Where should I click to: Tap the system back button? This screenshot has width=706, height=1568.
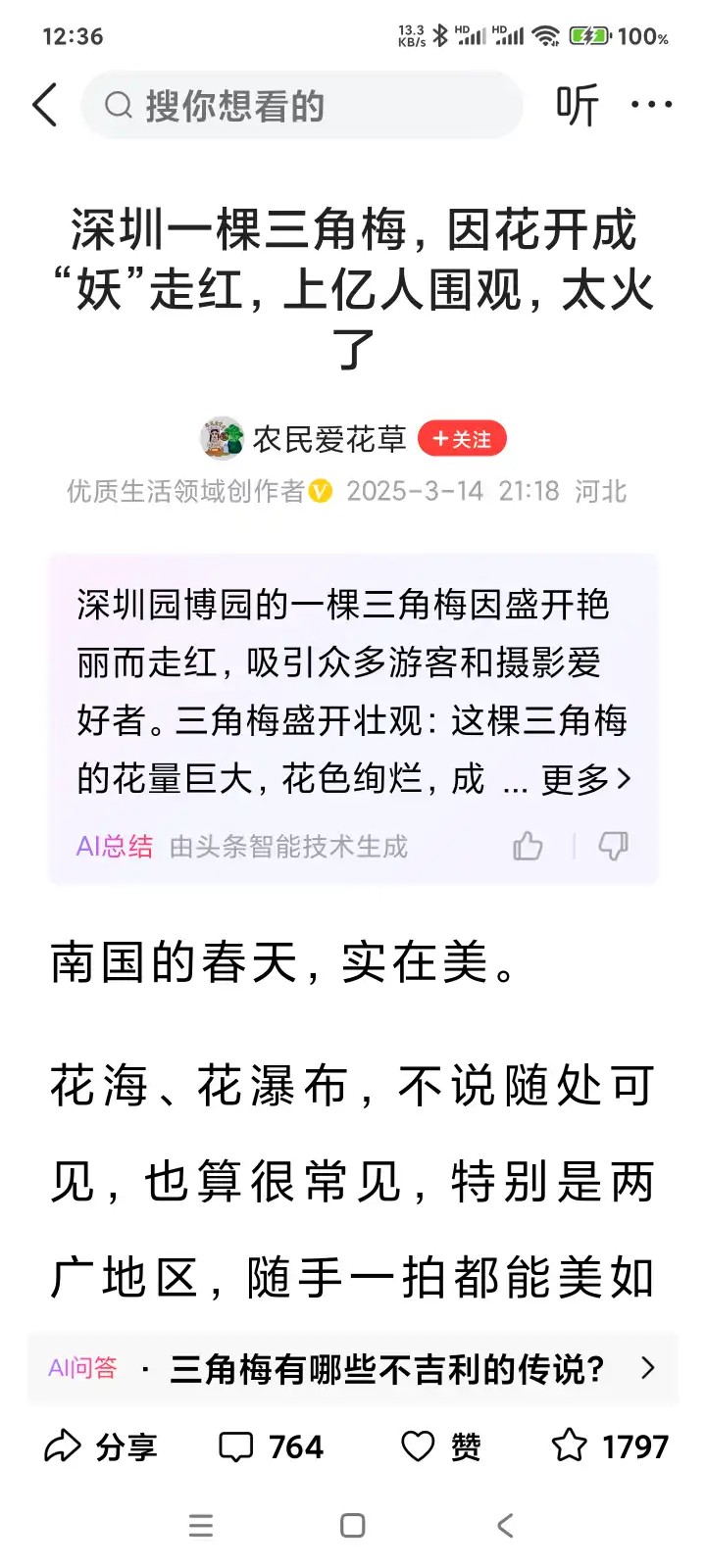(x=505, y=1526)
